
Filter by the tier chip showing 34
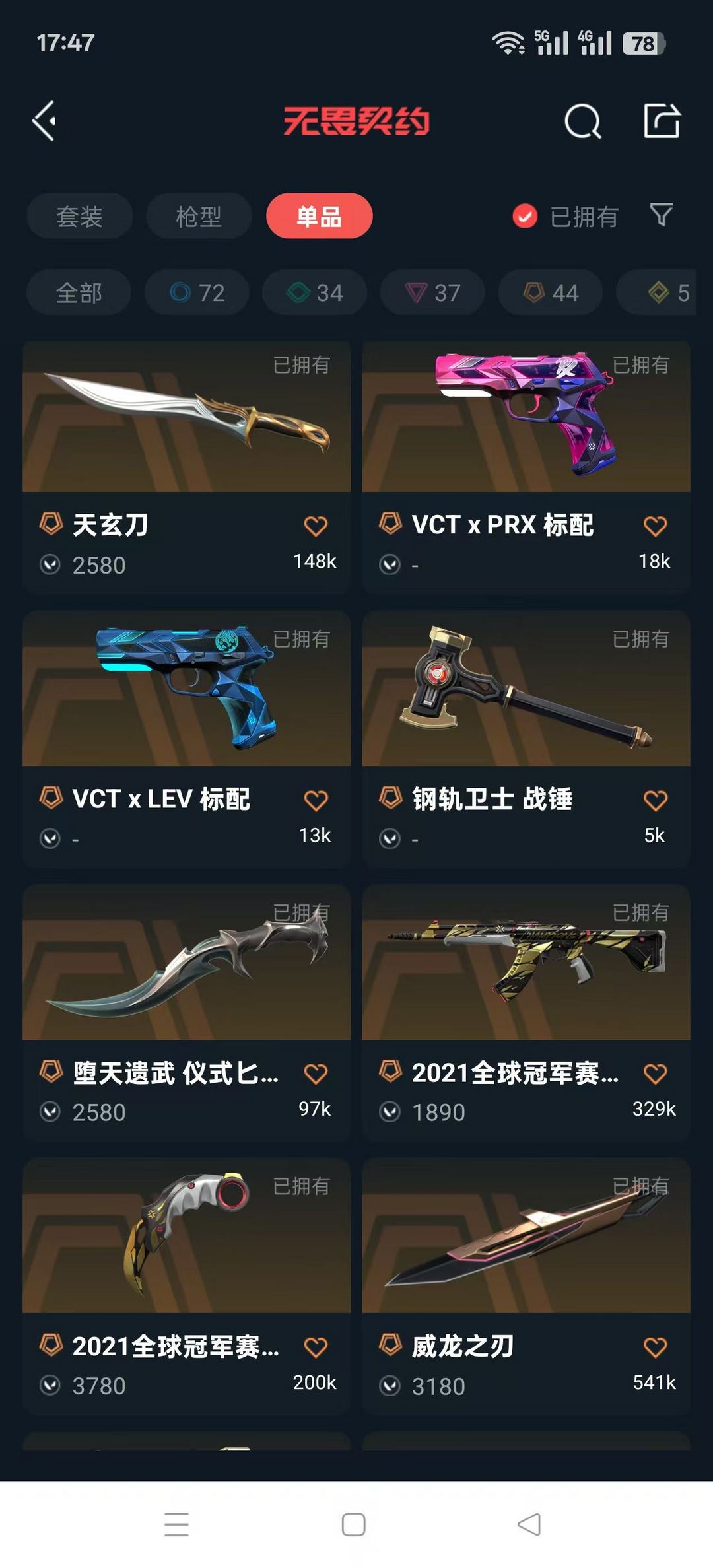point(315,292)
